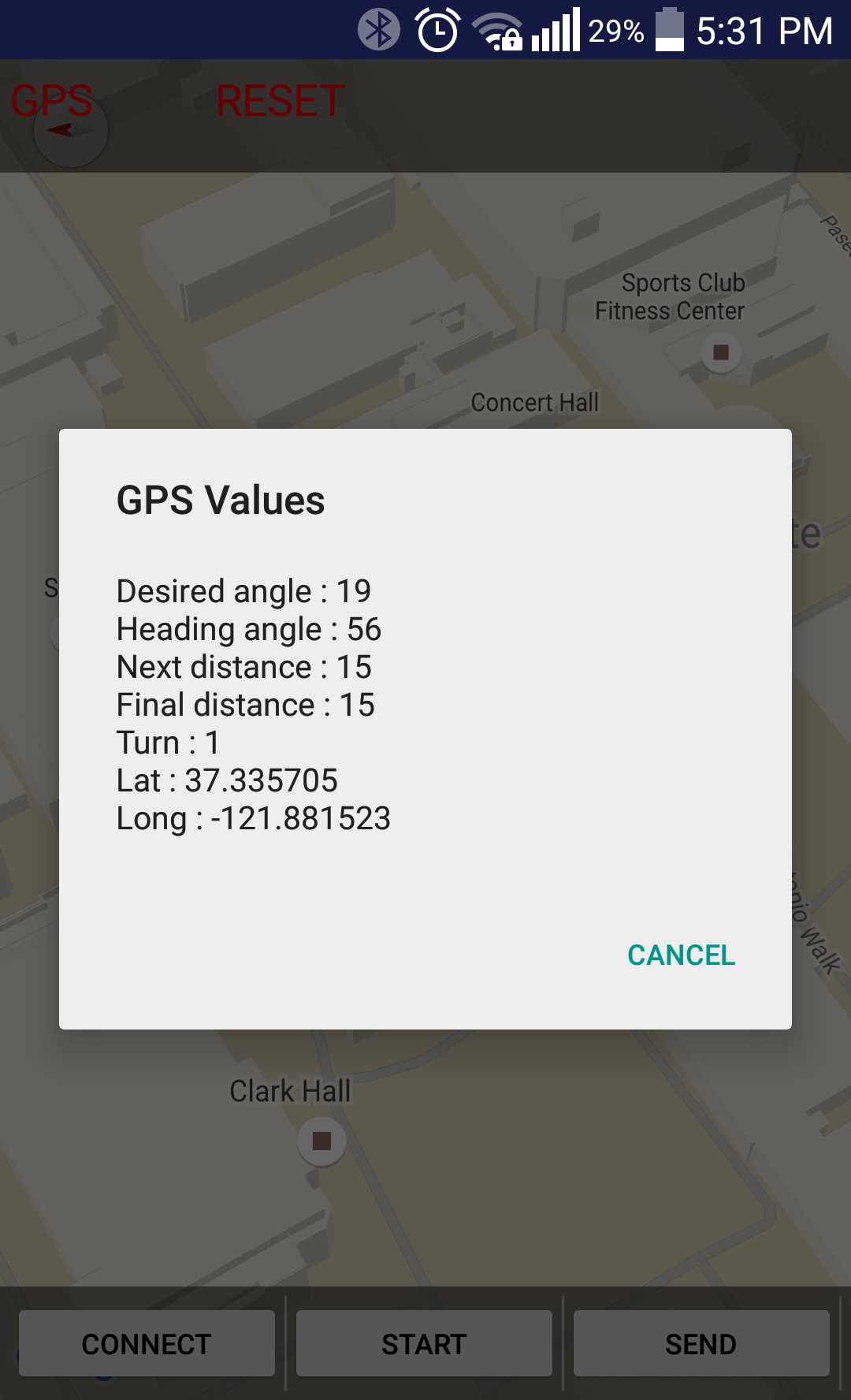851x1400 pixels.
Task: Open the GPS option in the top bar
Action: 52,101
